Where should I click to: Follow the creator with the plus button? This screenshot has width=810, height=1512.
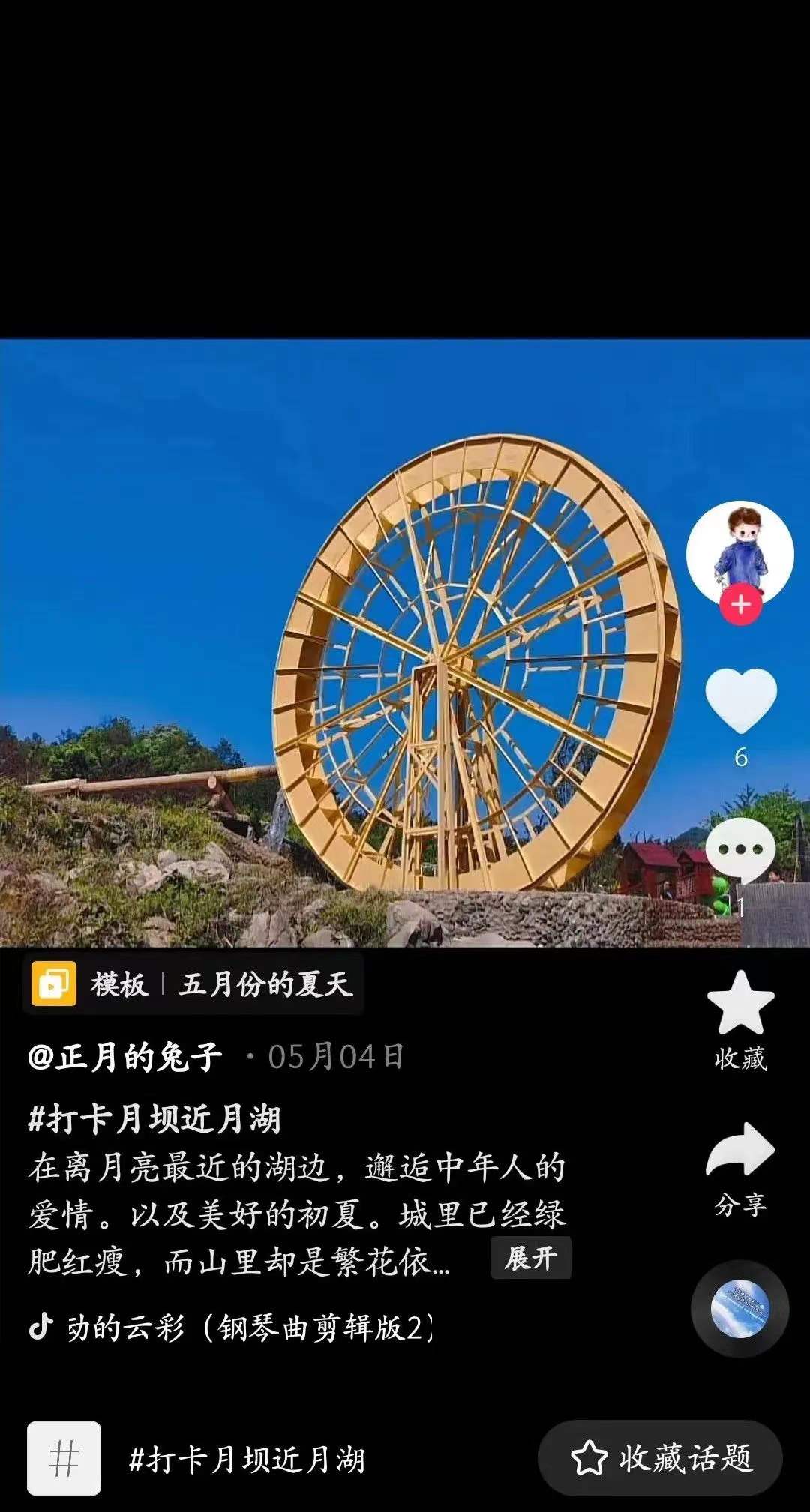[x=740, y=604]
